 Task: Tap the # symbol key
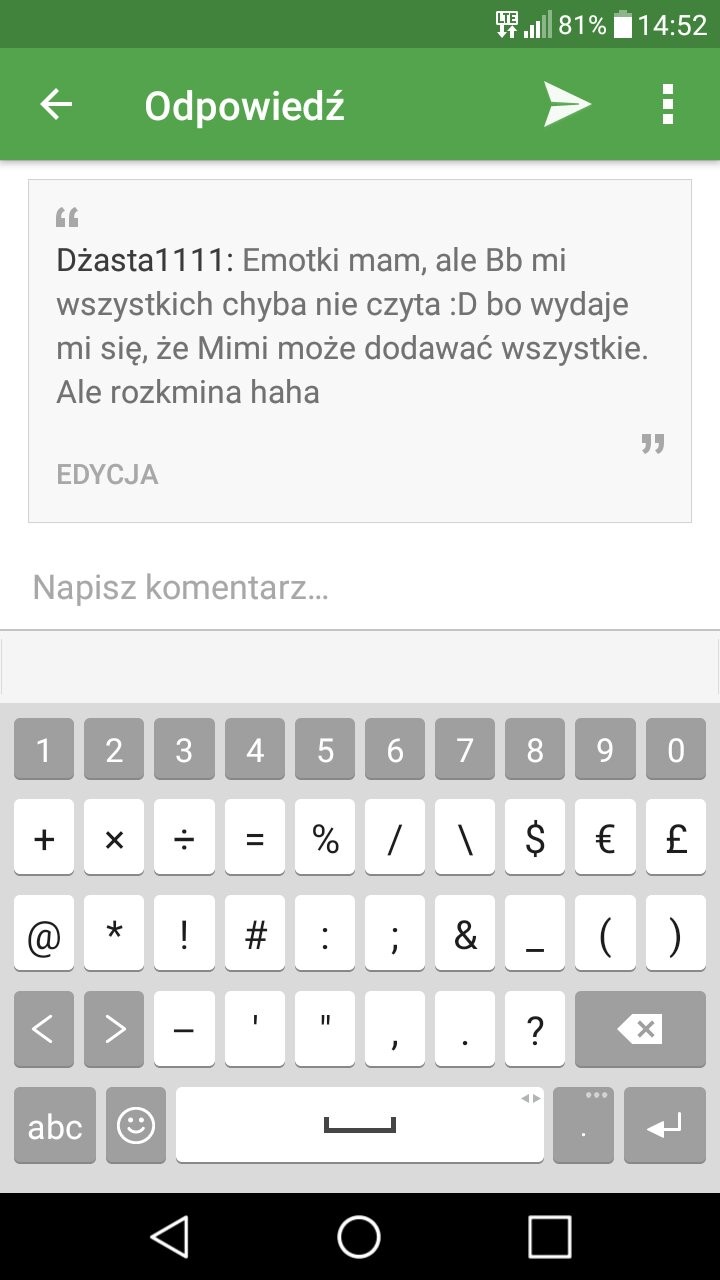(255, 935)
